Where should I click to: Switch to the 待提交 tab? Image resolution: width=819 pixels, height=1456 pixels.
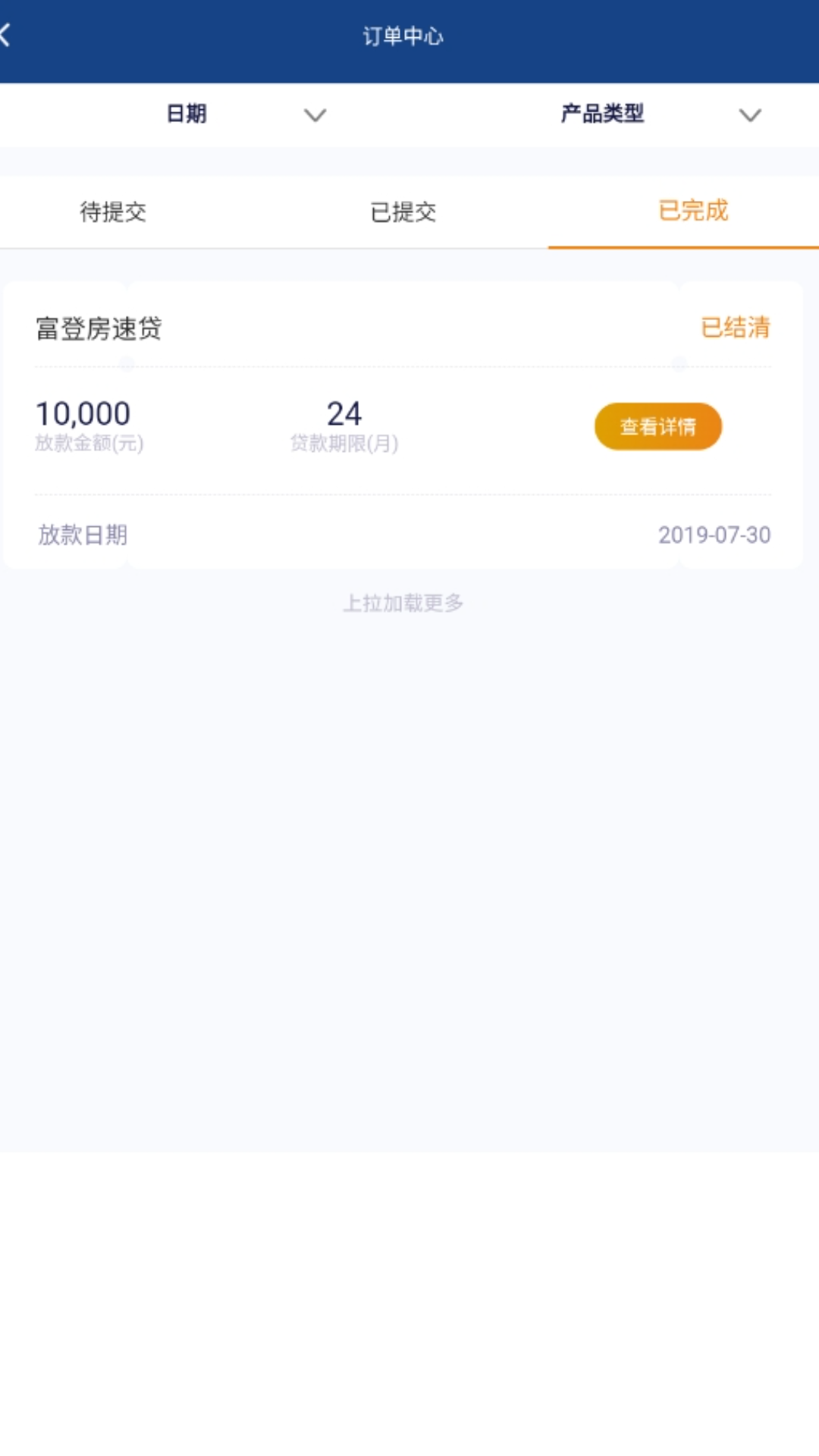(113, 212)
